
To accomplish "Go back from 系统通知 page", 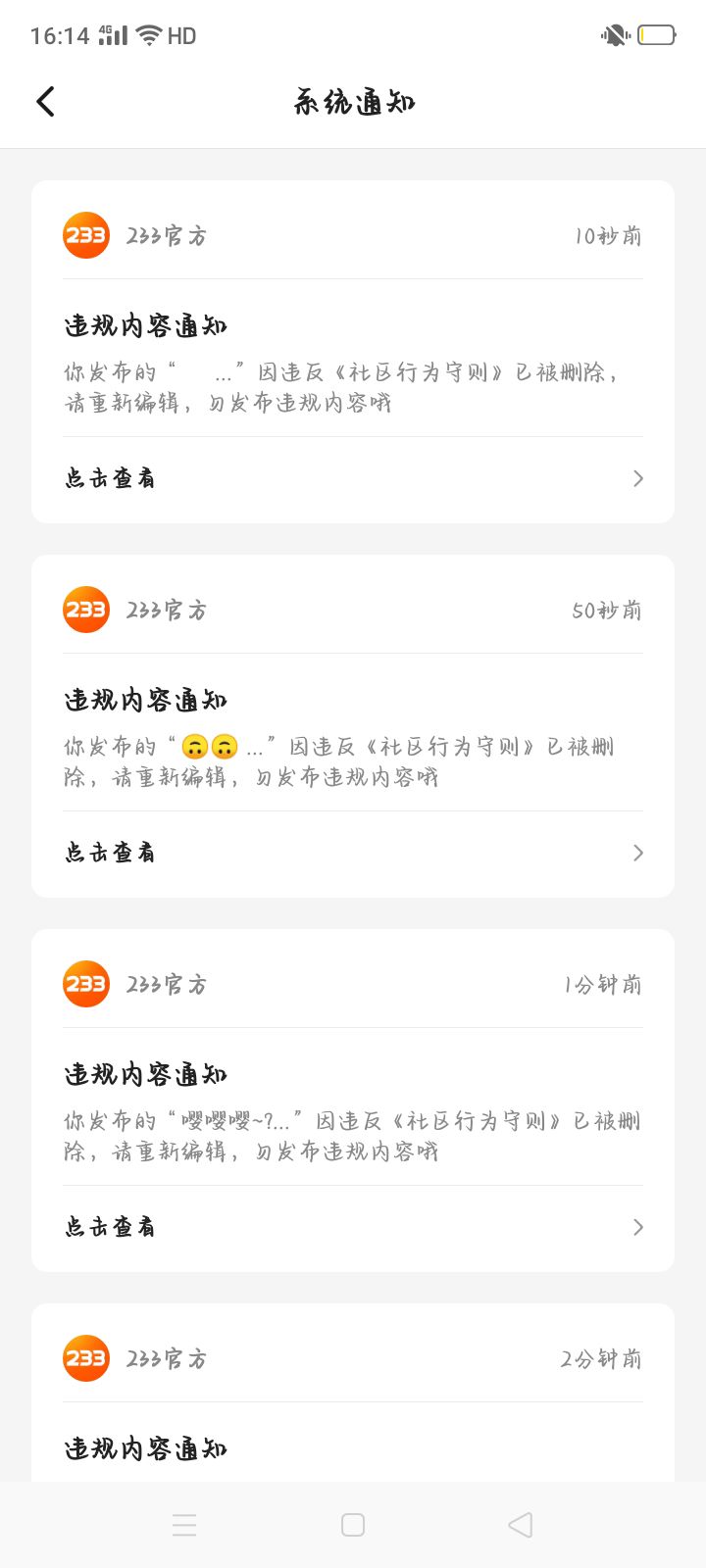I will [x=45, y=102].
